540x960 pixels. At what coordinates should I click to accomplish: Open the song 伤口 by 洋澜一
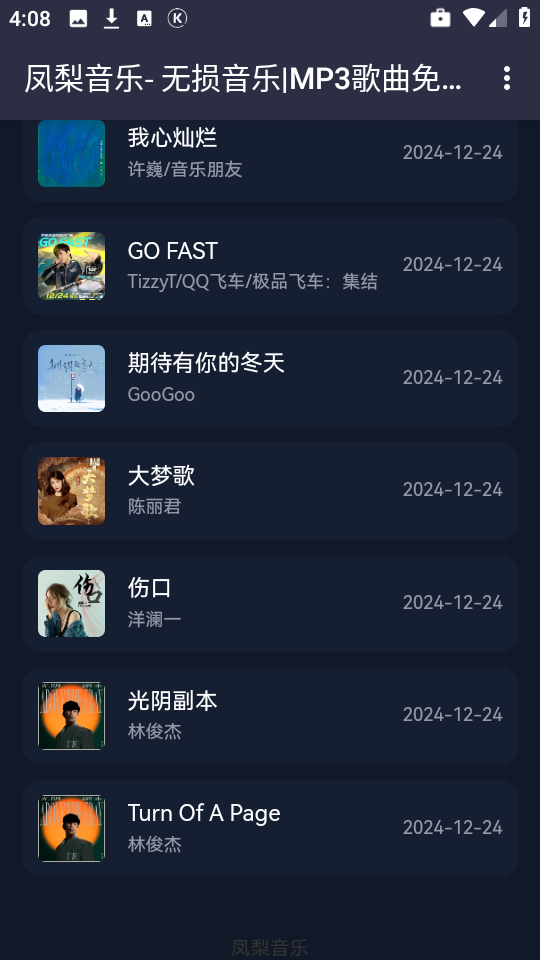point(270,604)
